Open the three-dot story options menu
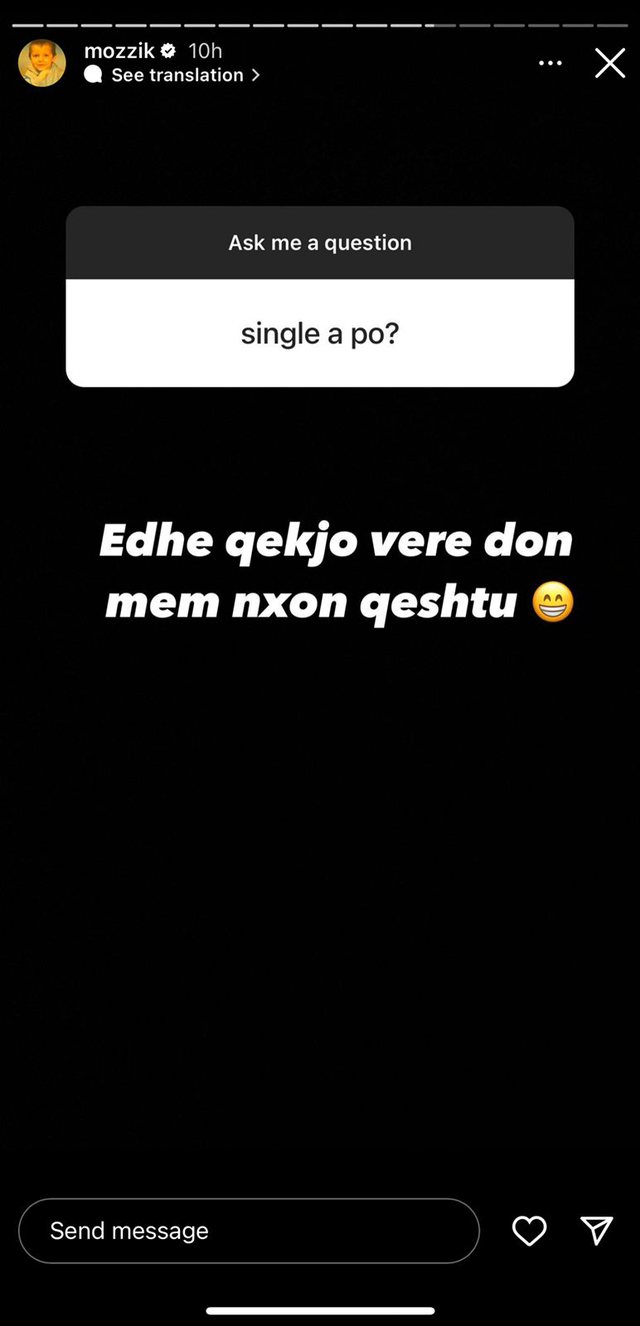Viewport: 640px width, 1326px height. coord(550,63)
